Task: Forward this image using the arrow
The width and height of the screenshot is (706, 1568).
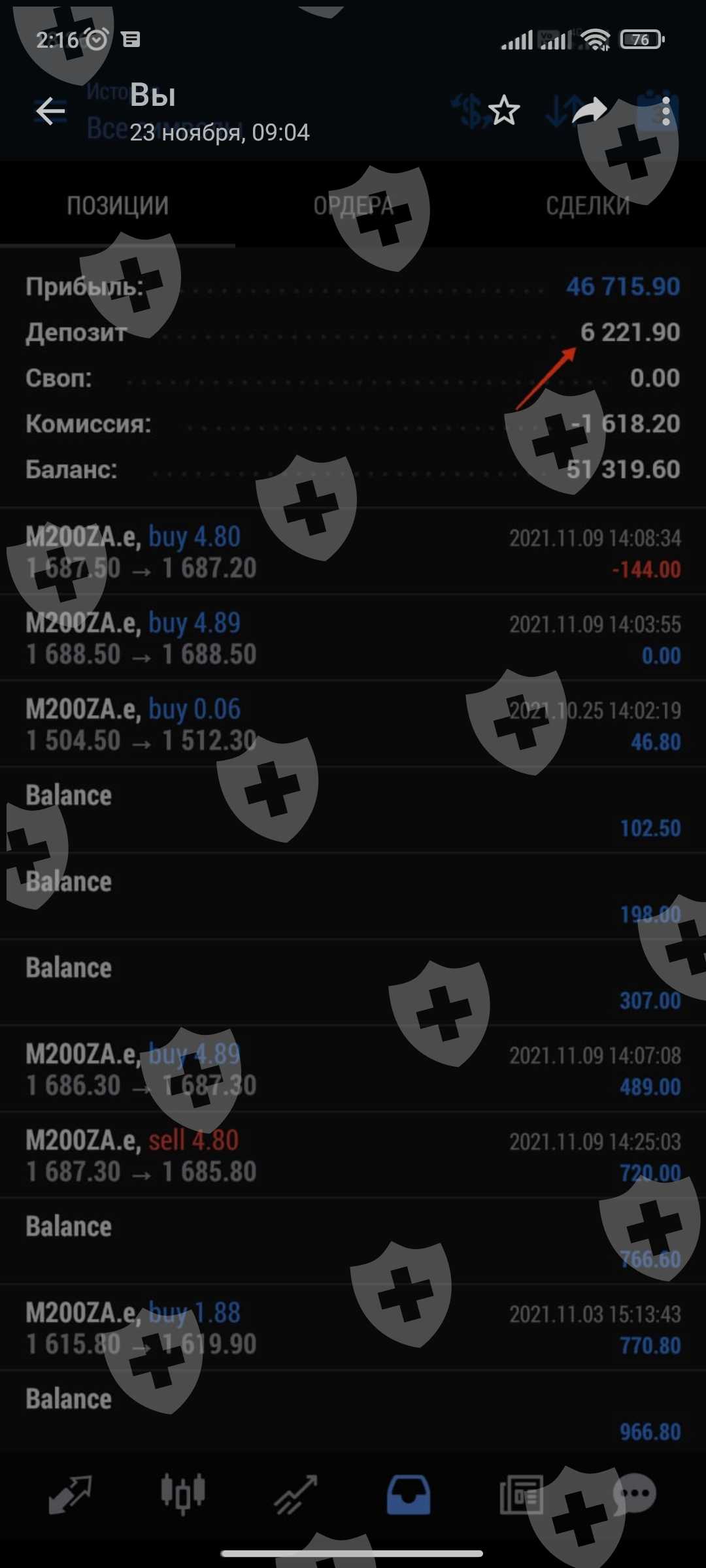Action: point(589,110)
